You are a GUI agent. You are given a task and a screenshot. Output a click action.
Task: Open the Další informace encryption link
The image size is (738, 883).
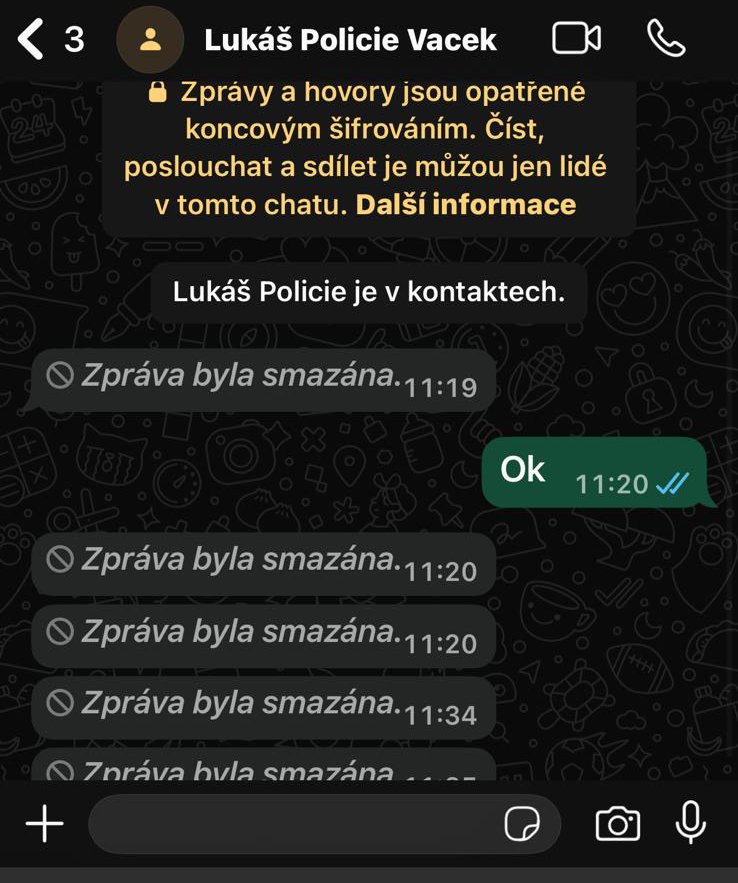[466, 205]
